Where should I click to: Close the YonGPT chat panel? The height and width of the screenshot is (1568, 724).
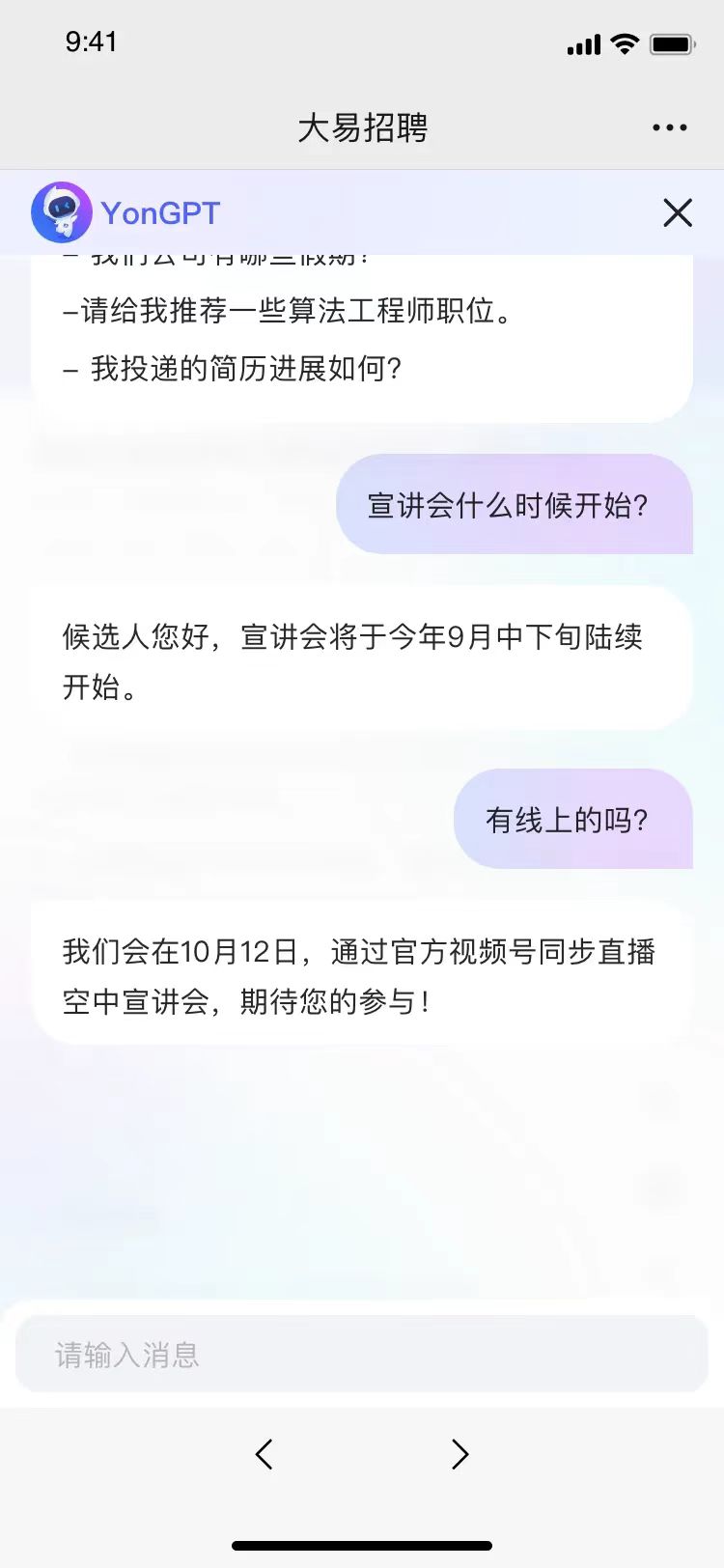tap(677, 212)
